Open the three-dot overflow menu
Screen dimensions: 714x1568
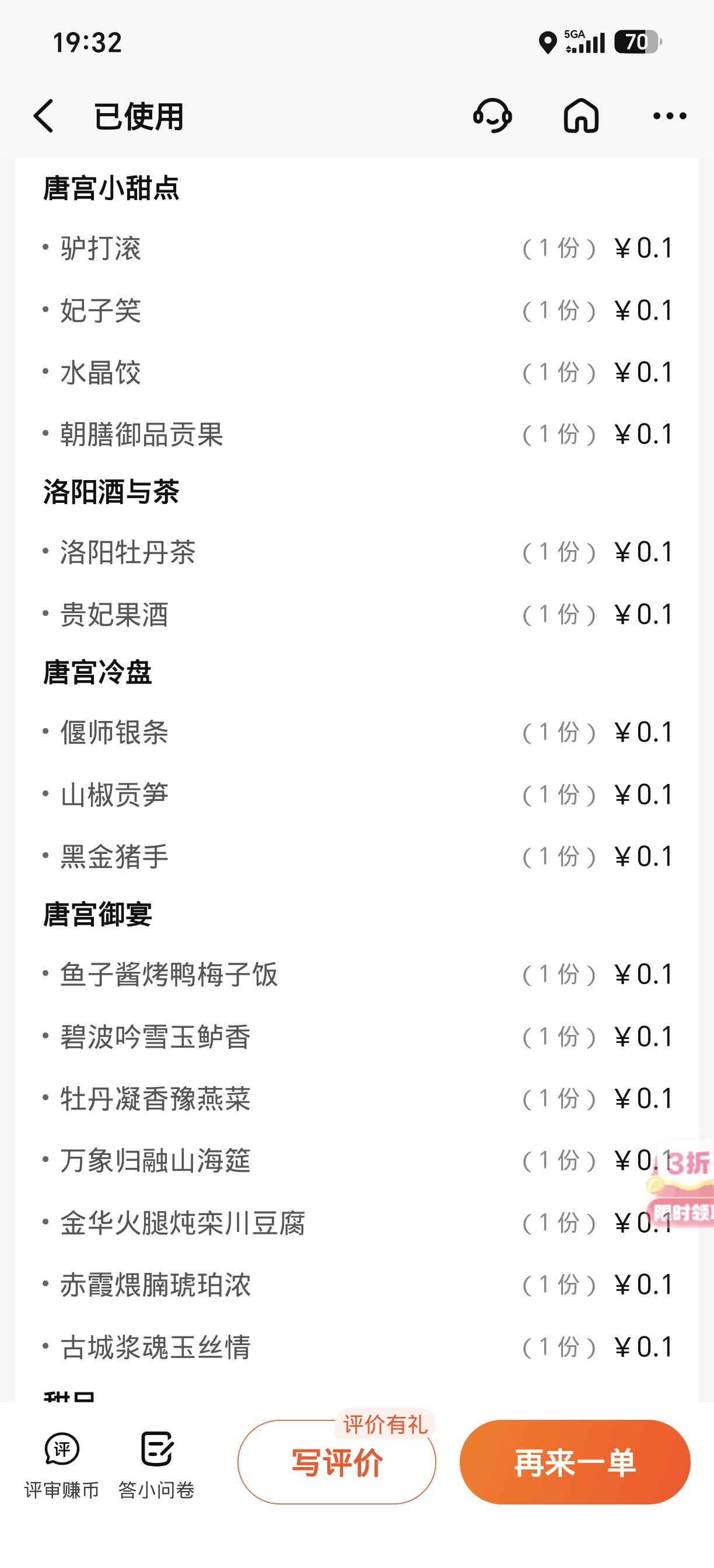pos(669,116)
